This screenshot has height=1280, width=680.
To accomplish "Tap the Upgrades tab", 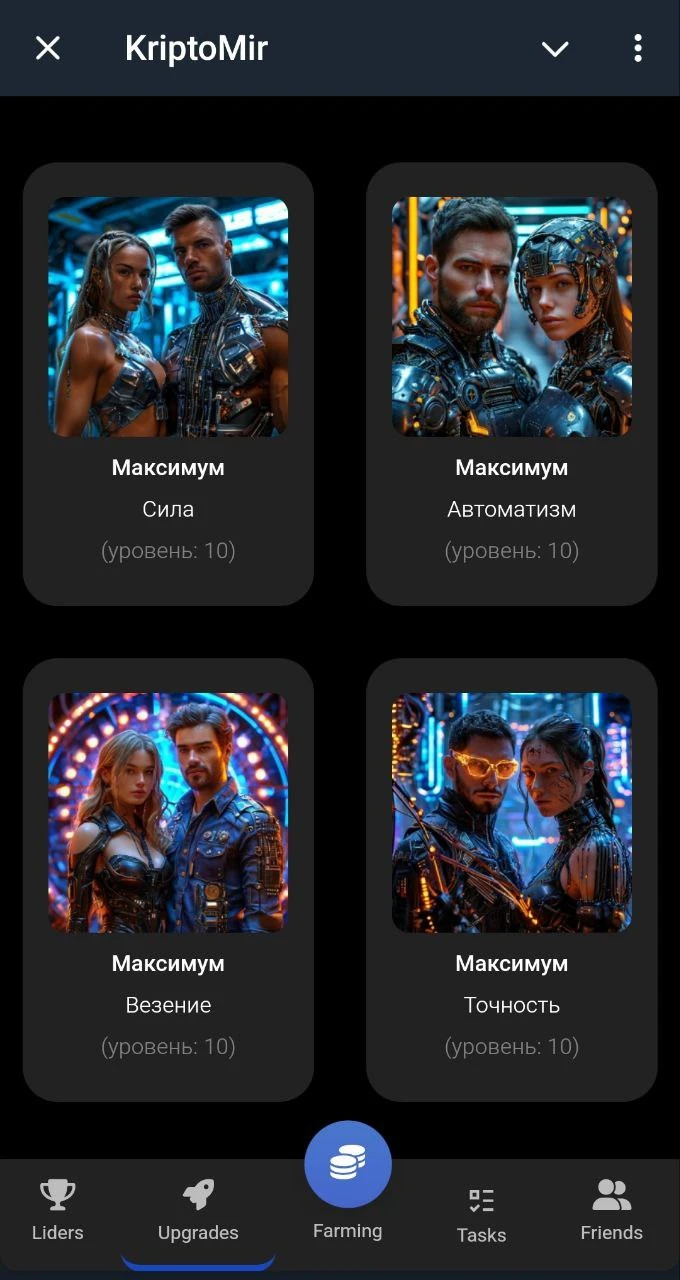I will tap(198, 1210).
